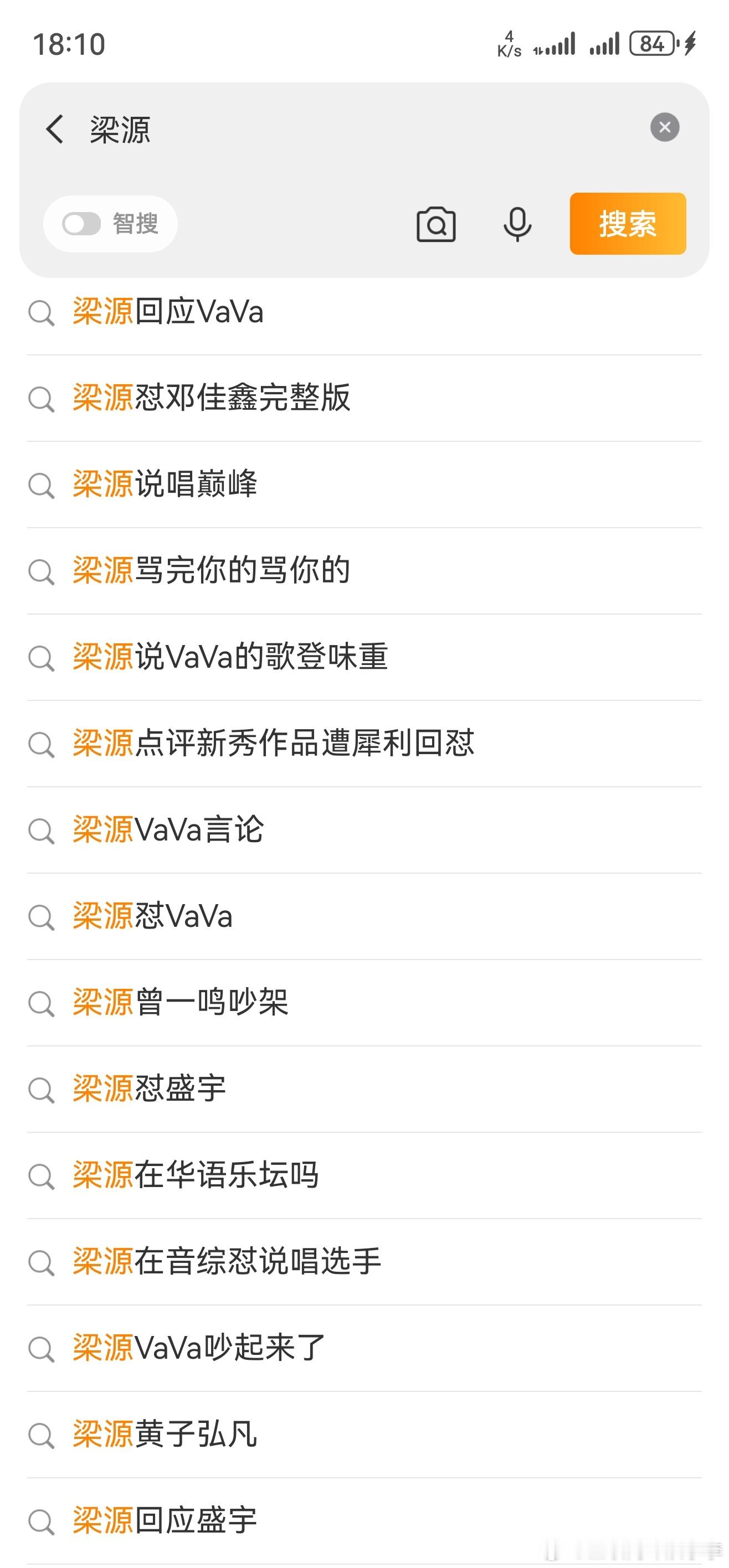Start voice search with the microphone

(518, 224)
